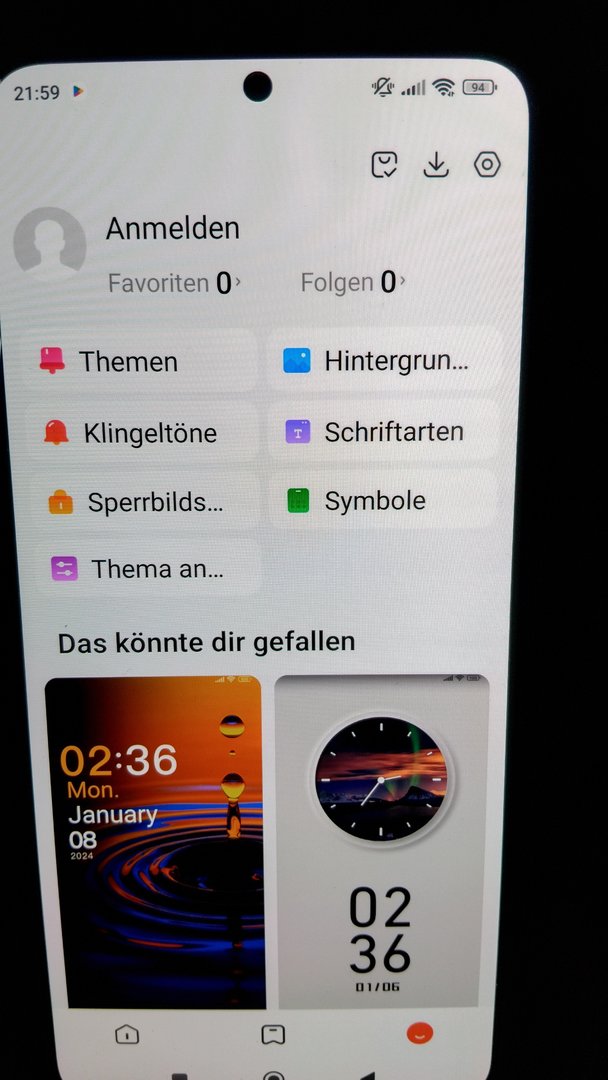
Task: Browse Klingeltöne ringtones
Action: (143, 433)
